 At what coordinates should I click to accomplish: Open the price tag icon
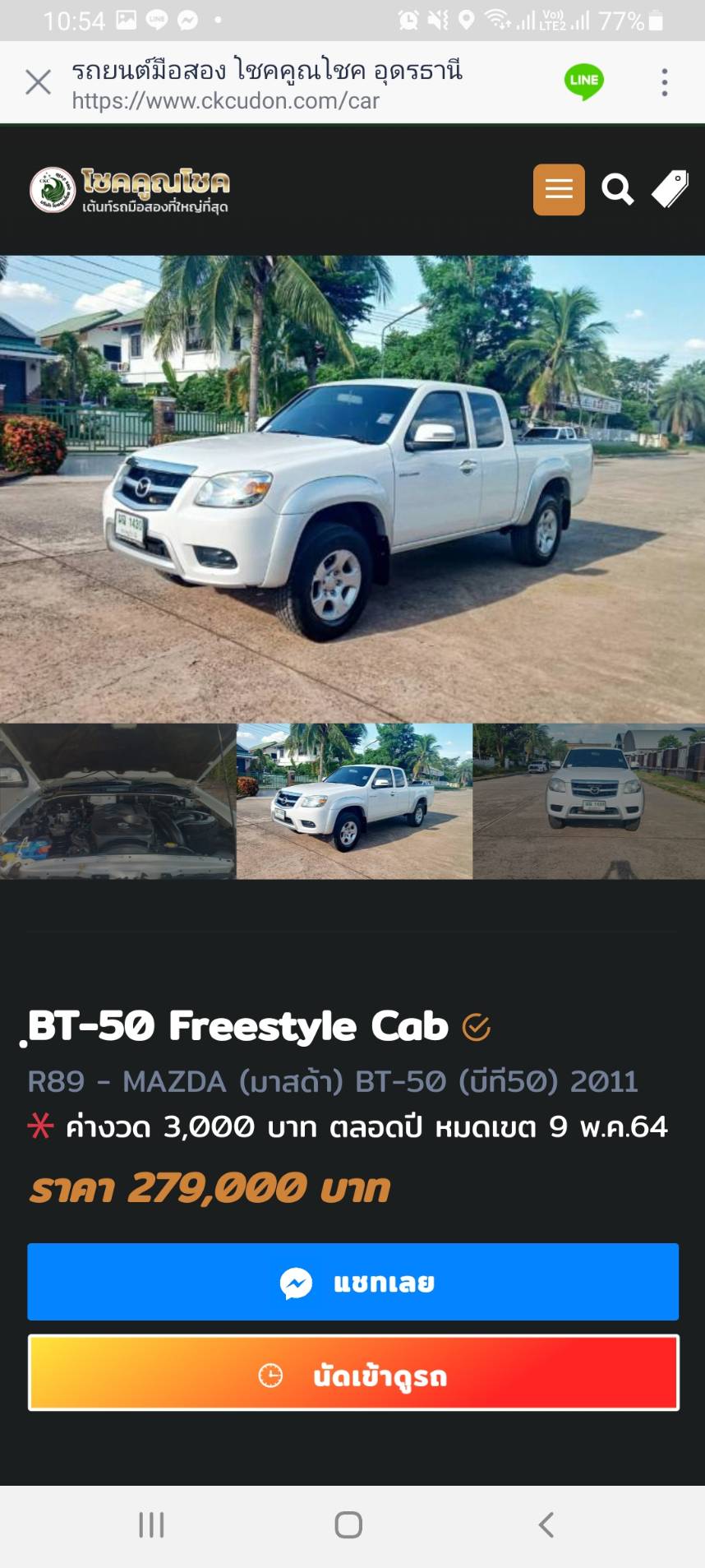[x=670, y=189]
